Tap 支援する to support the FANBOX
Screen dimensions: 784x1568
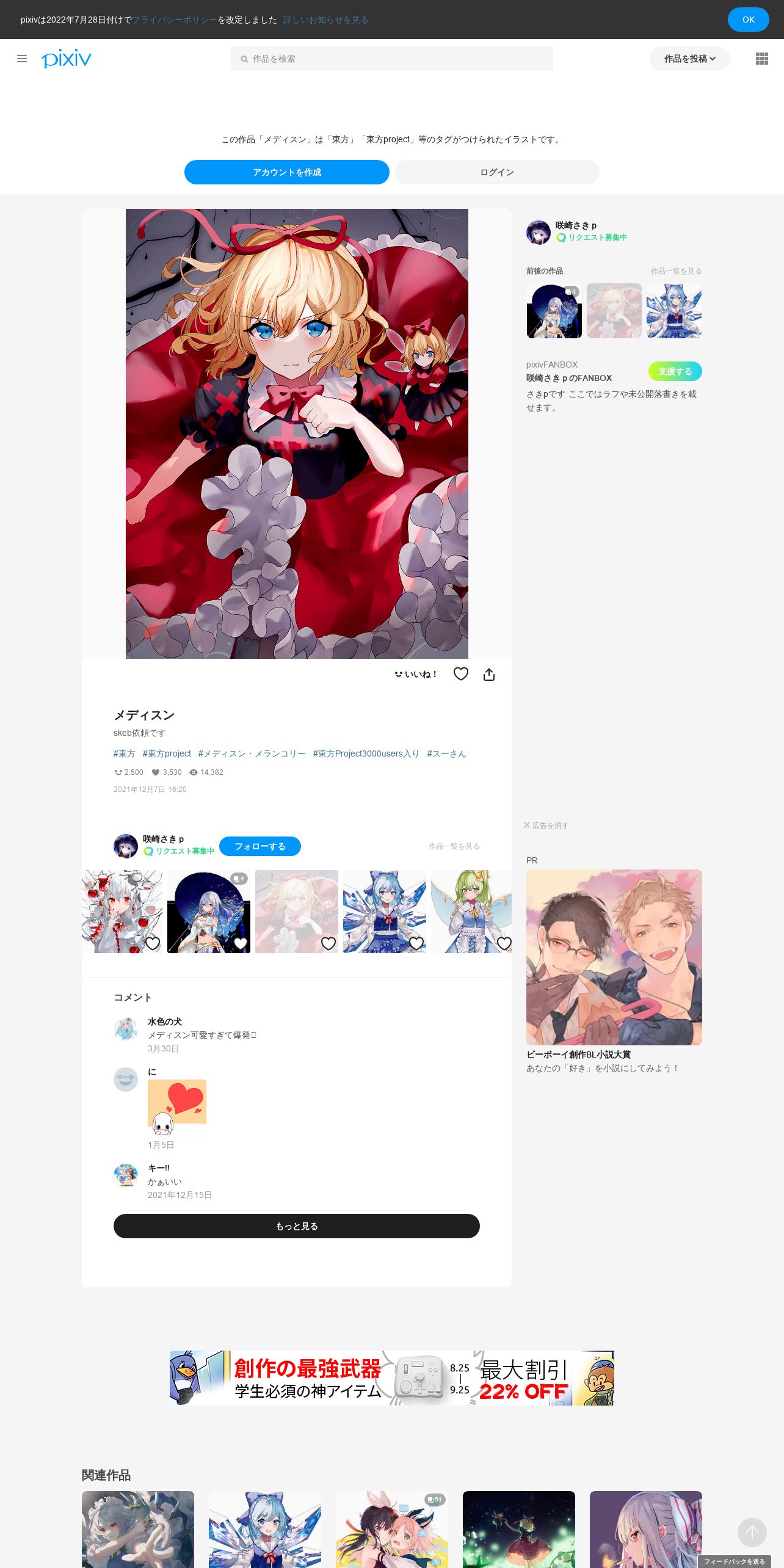675,371
